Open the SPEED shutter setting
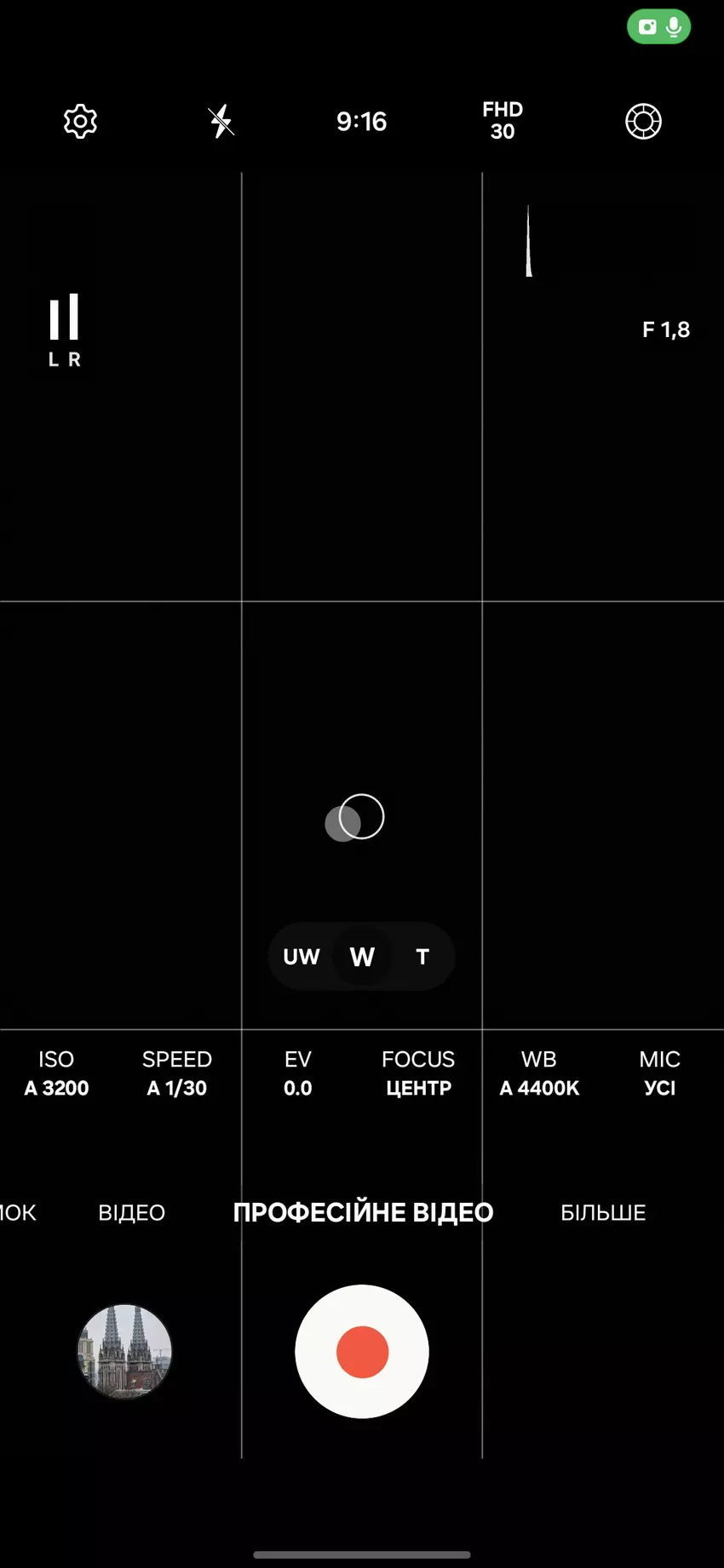This screenshot has width=724, height=1568. click(176, 1073)
